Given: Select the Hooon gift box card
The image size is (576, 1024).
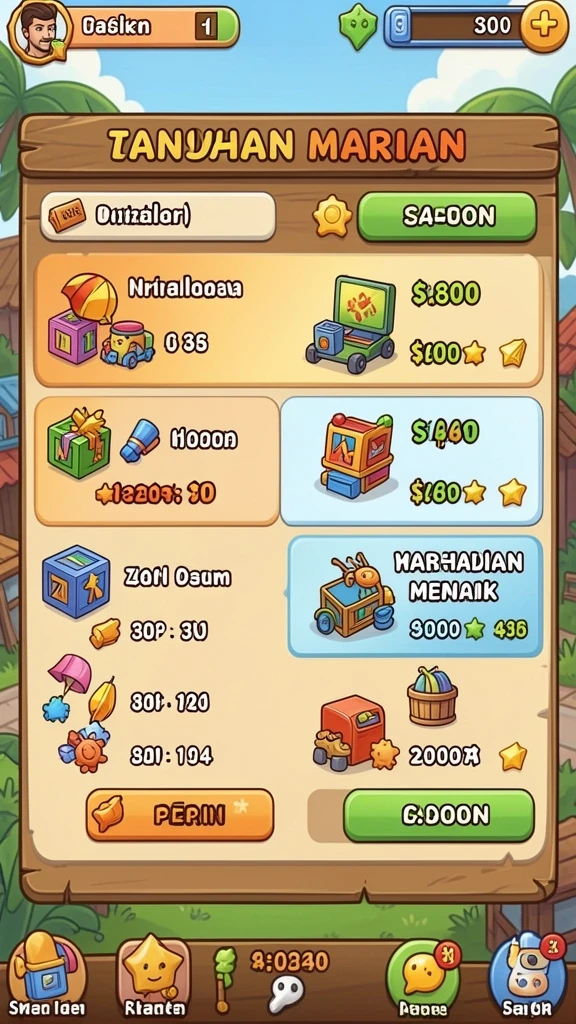Looking at the screenshot, I should pyautogui.click(x=157, y=461).
